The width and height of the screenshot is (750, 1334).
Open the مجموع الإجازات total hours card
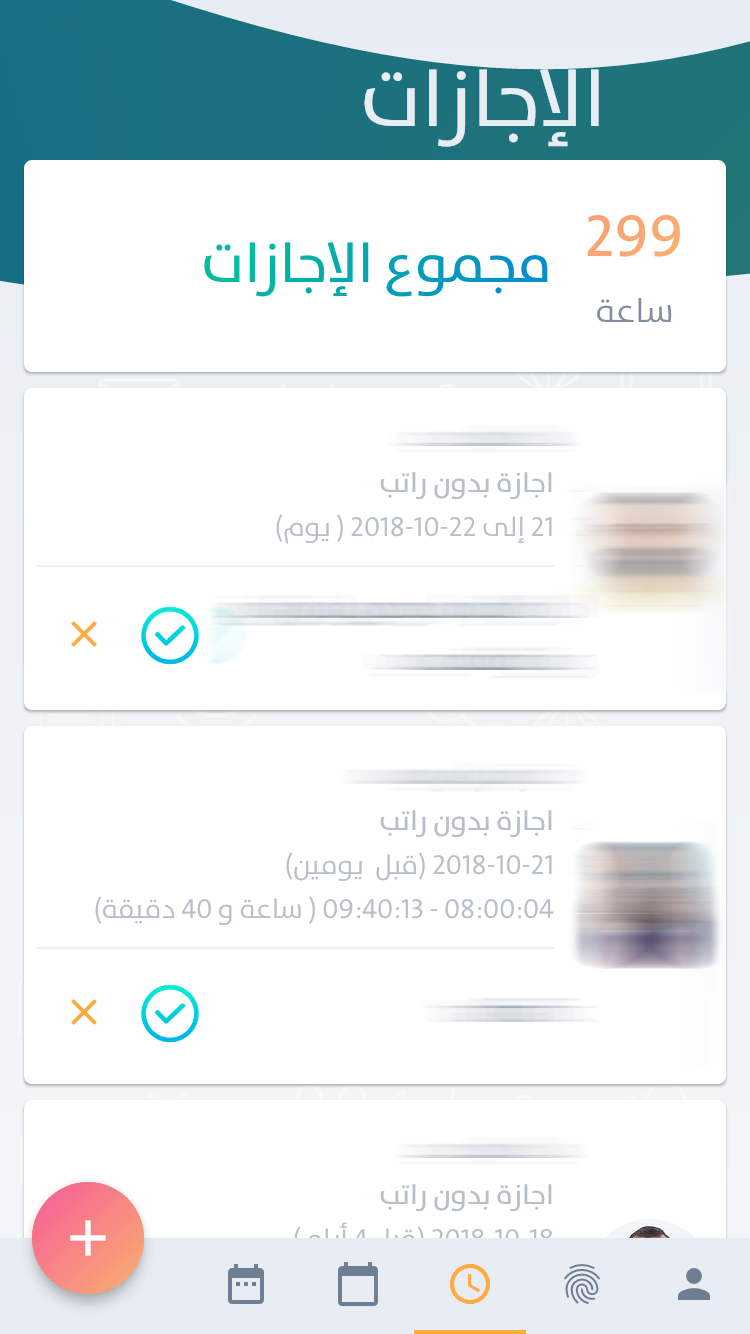pyautogui.click(x=375, y=266)
